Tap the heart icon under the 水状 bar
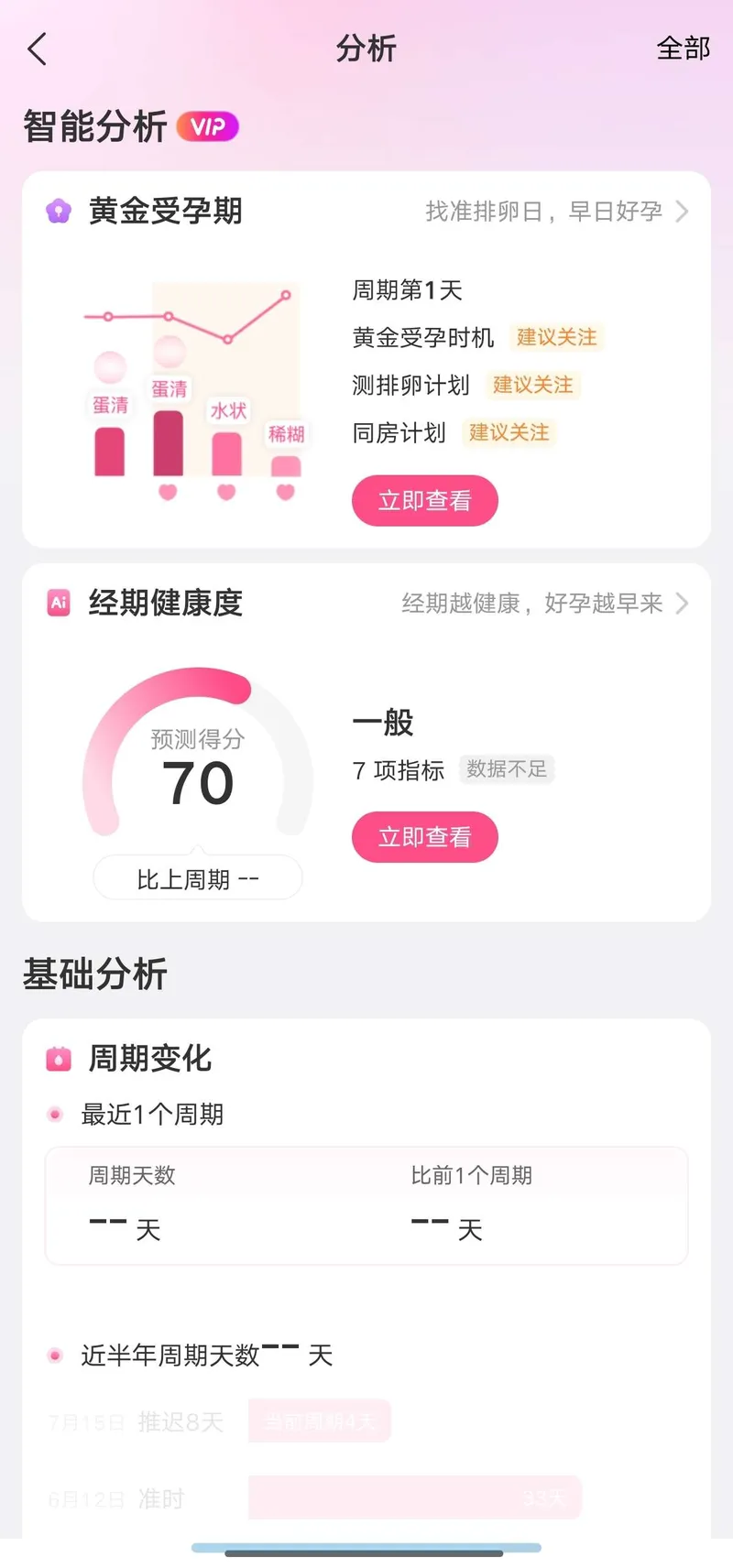Viewport: 733px width, 1568px height. (x=225, y=492)
